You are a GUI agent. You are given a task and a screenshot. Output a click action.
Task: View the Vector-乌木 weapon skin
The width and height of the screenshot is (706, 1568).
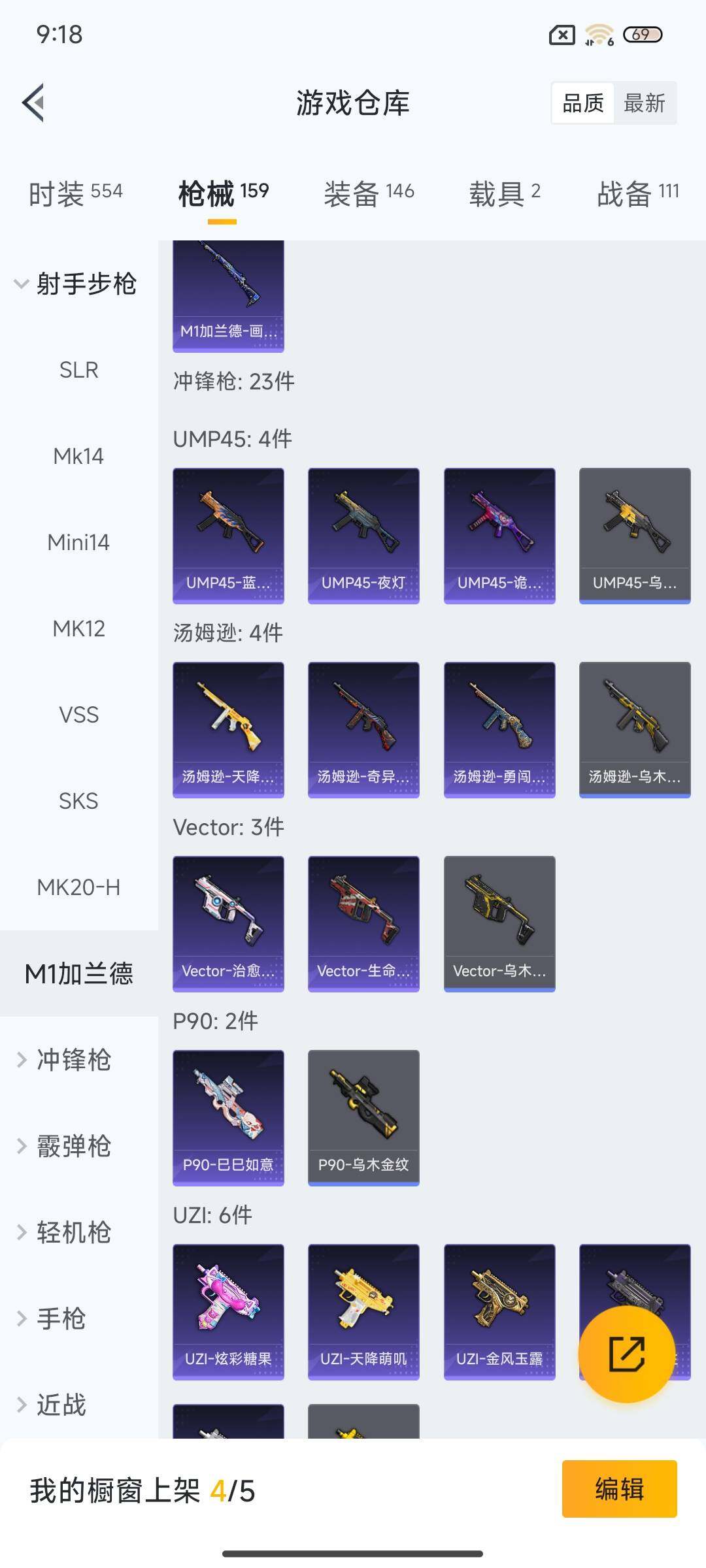pyautogui.click(x=499, y=921)
